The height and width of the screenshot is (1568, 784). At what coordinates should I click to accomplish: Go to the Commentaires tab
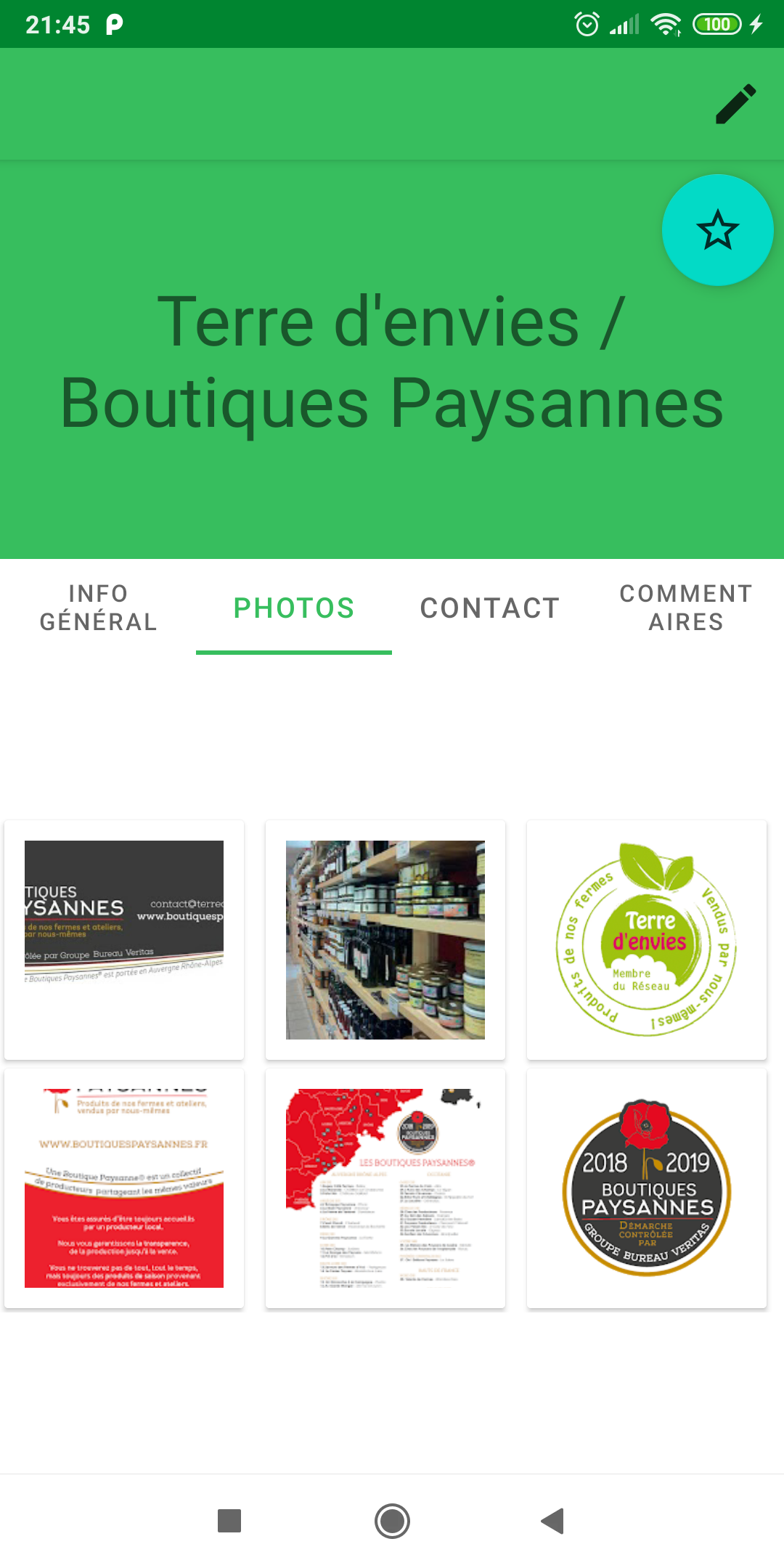coord(686,608)
